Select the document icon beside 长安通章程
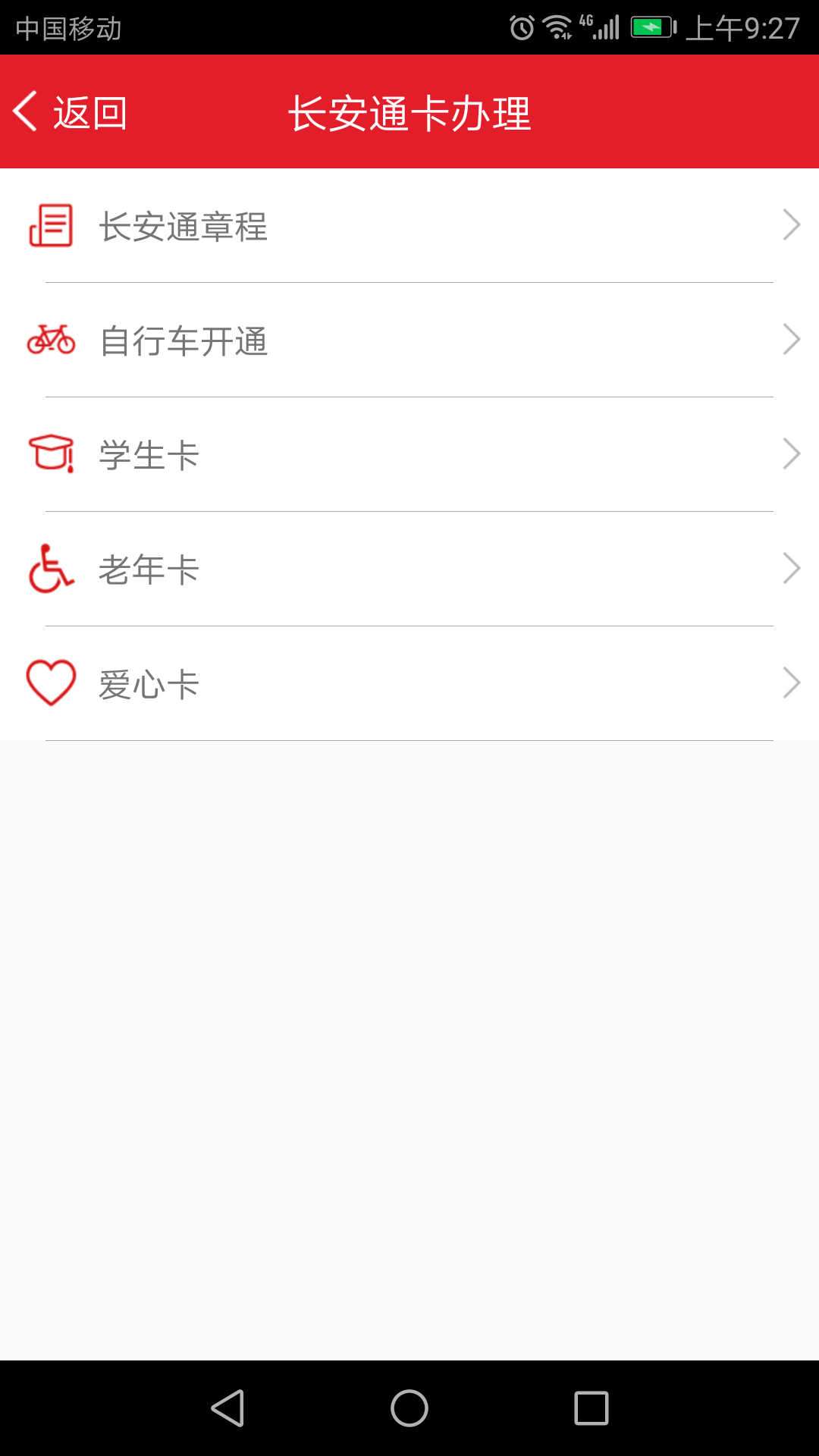Screen dimensions: 819x1456 click(51, 224)
